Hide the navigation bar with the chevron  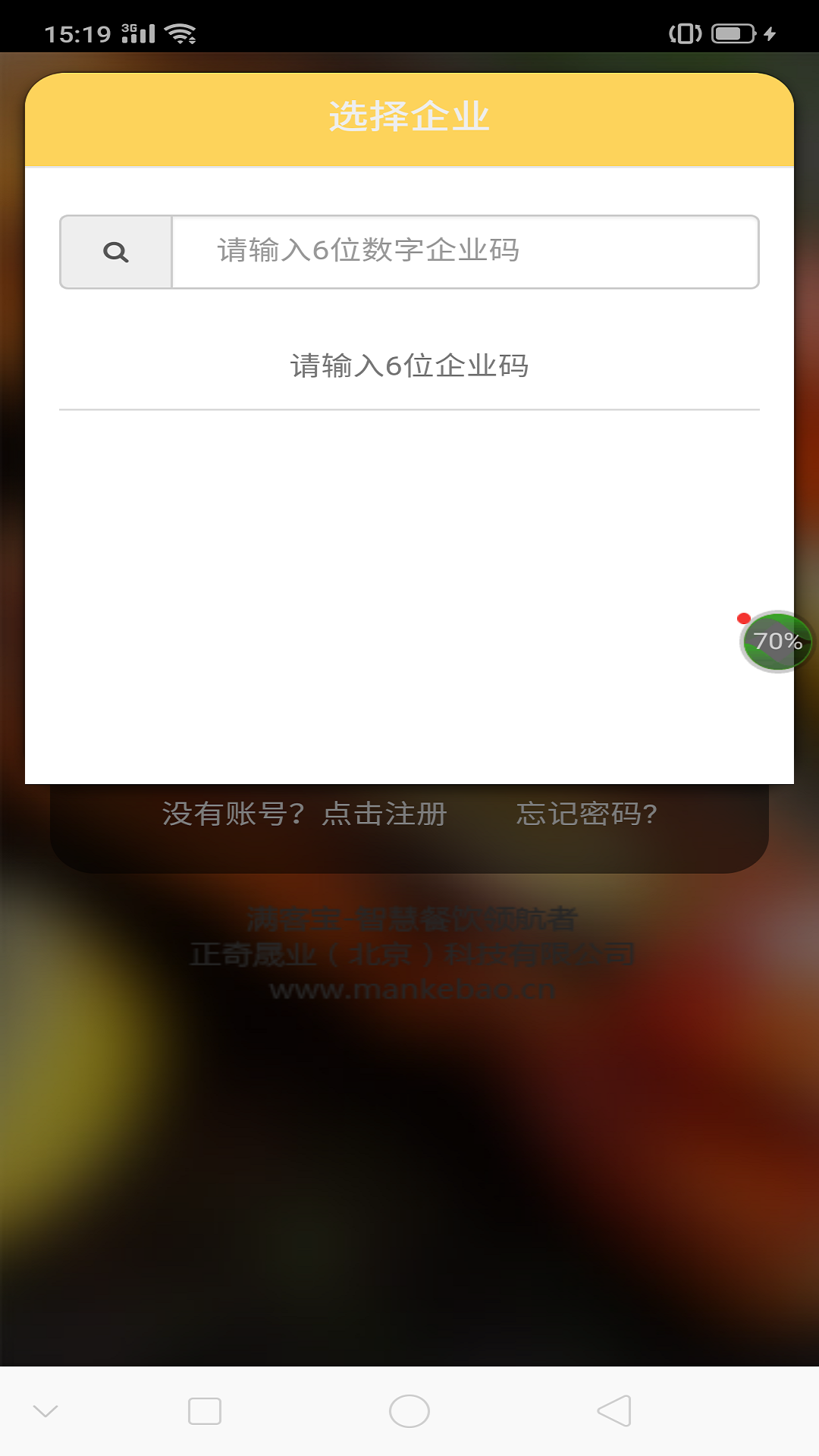coord(45,1411)
